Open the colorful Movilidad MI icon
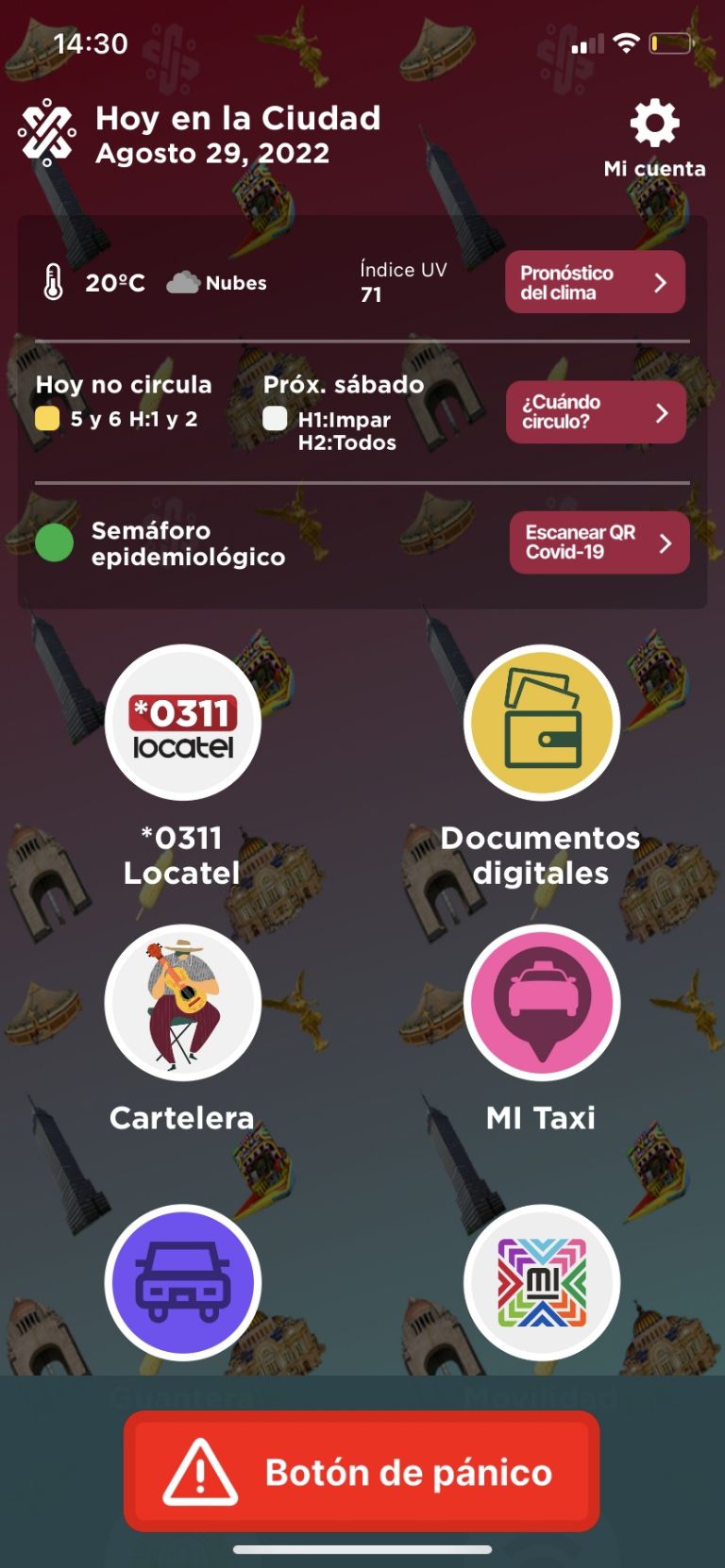This screenshot has height=1568, width=725. (540, 1281)
